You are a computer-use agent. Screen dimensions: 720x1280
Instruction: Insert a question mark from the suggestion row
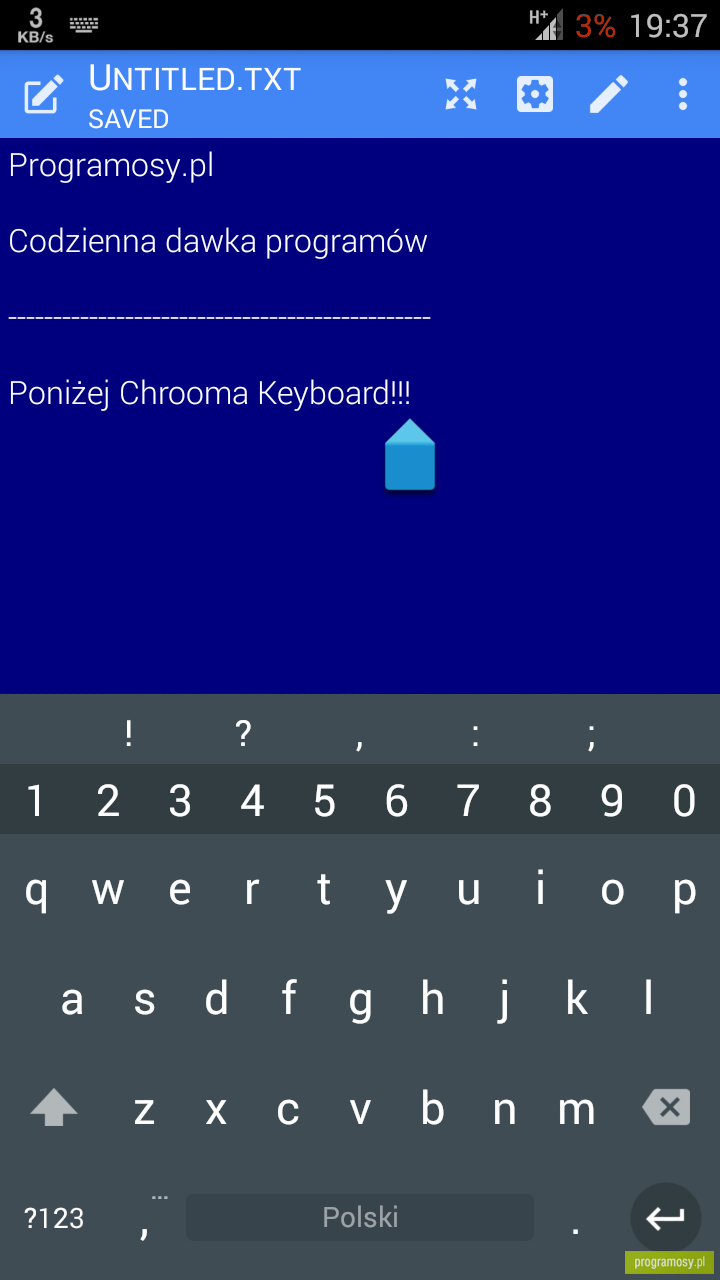click(x=243, y=734)
